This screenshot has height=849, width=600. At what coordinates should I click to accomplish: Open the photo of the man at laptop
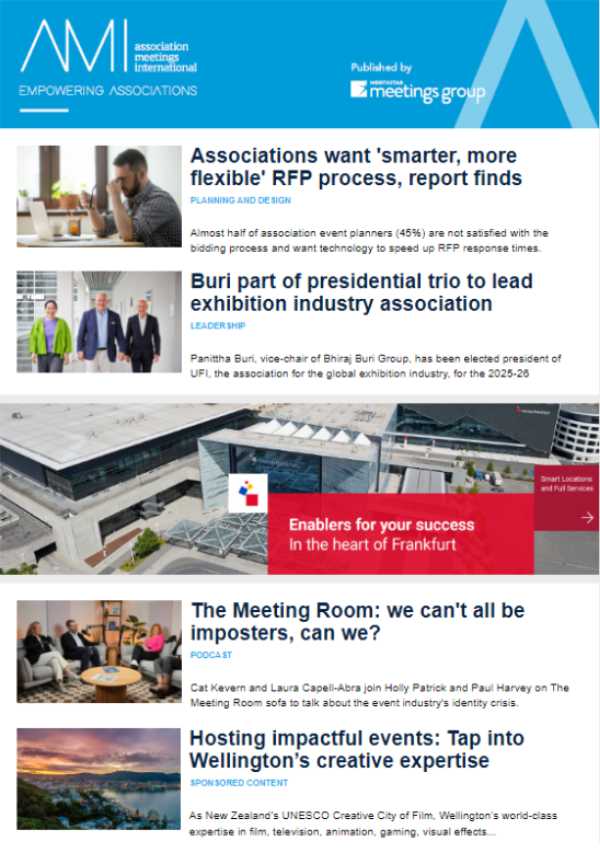(x=99, y=196)
